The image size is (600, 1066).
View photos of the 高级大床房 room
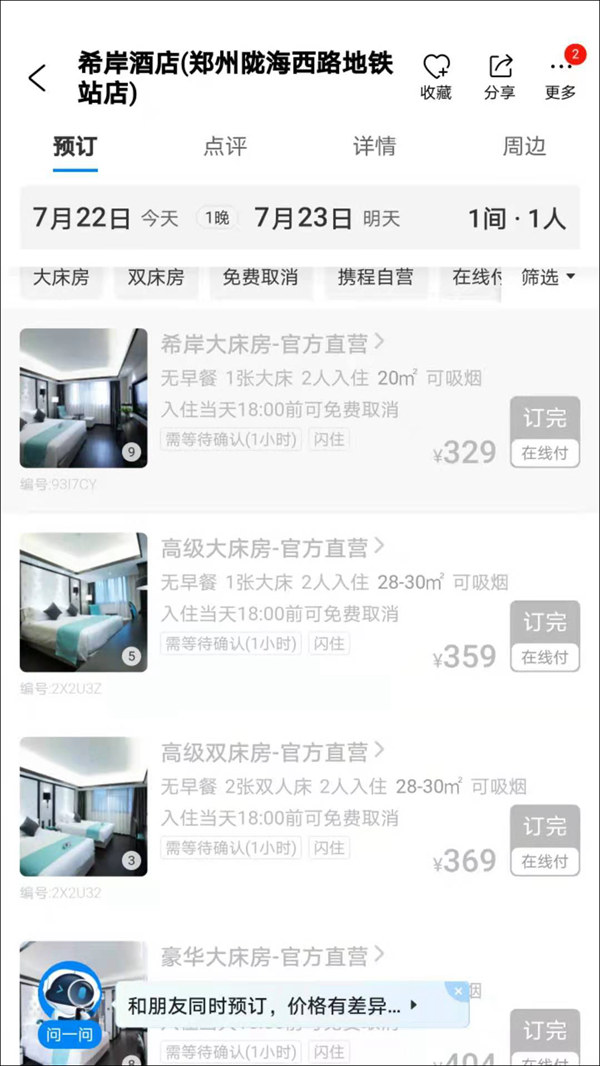pyautogui.click(x=83, y=602)
